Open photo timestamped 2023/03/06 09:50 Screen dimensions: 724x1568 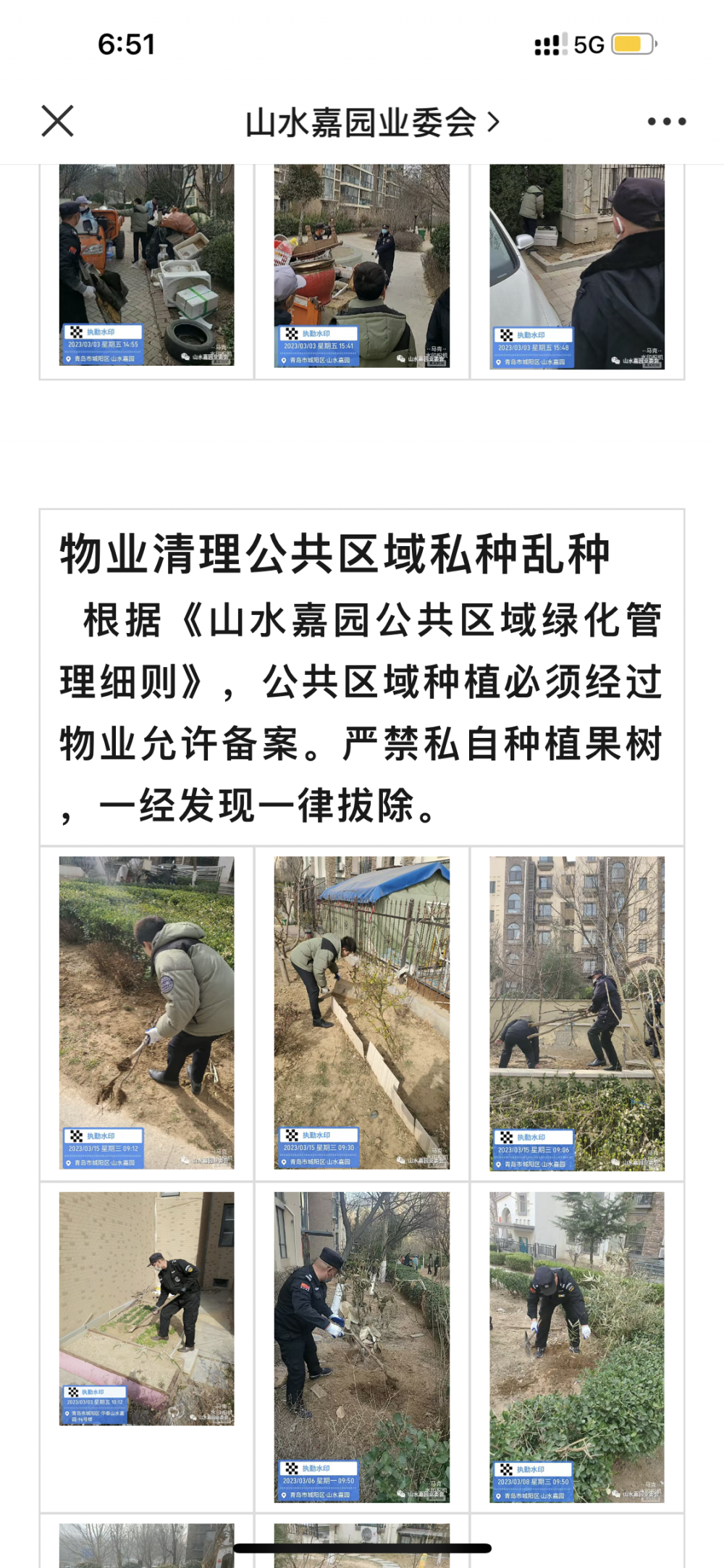pos(361,1346)
